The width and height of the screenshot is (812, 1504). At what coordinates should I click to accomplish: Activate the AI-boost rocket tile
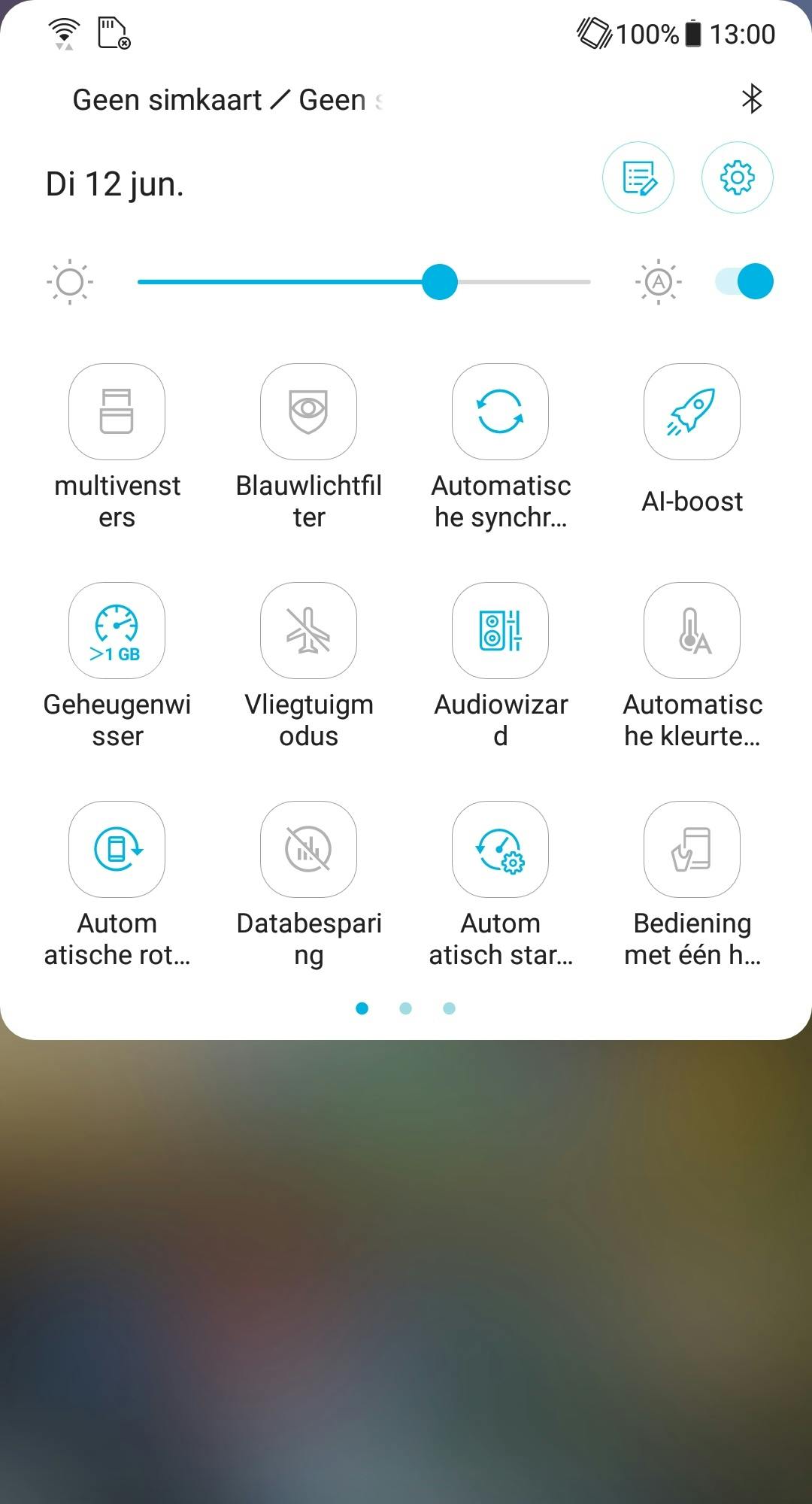coord(692,412)
